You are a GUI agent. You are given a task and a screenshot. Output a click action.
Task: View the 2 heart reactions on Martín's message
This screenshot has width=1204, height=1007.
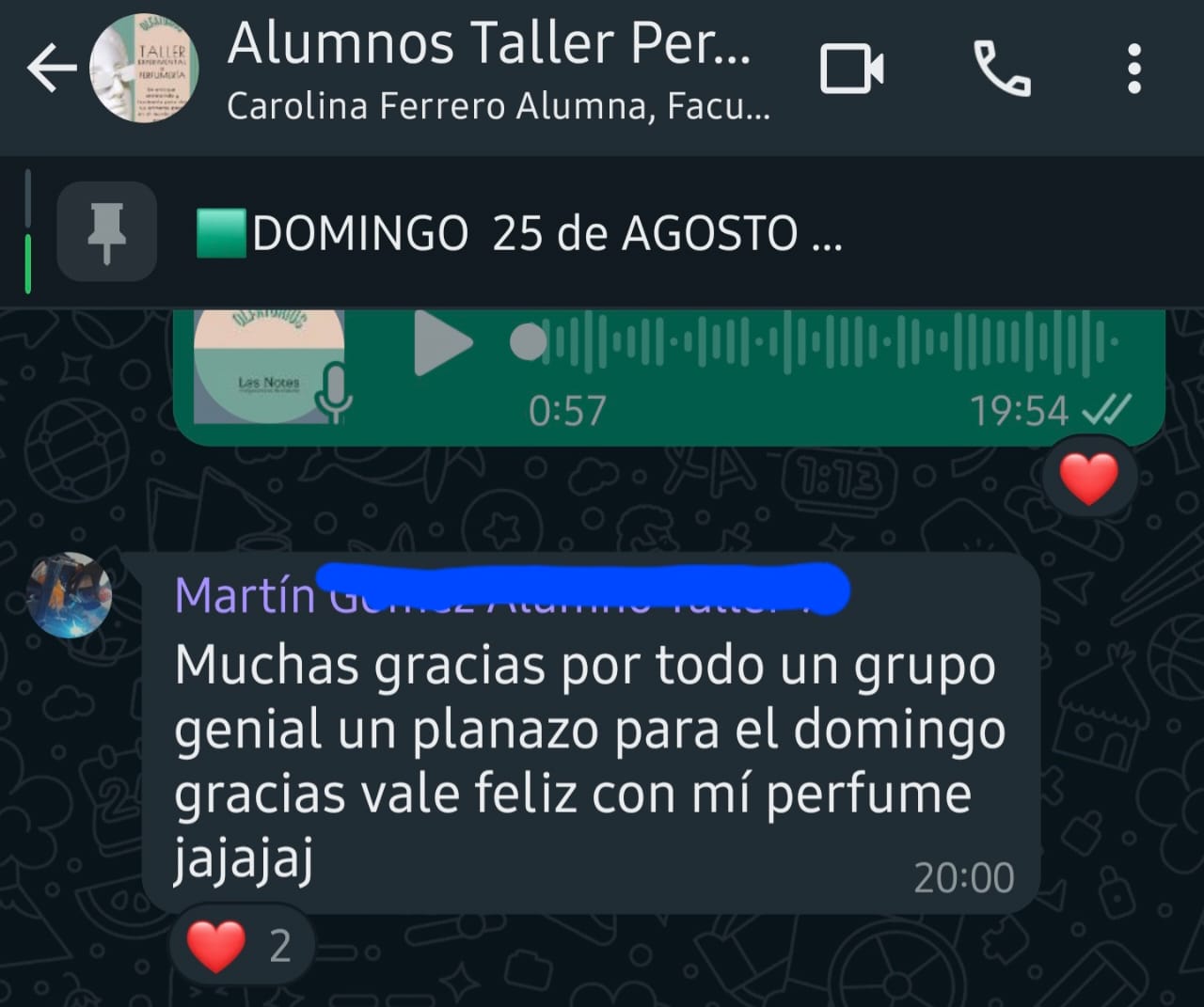240,946
